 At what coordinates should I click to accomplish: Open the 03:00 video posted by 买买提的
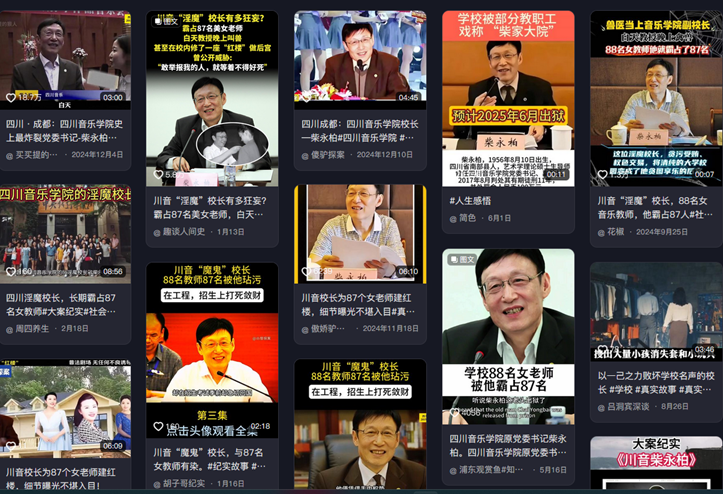point(65,58)
